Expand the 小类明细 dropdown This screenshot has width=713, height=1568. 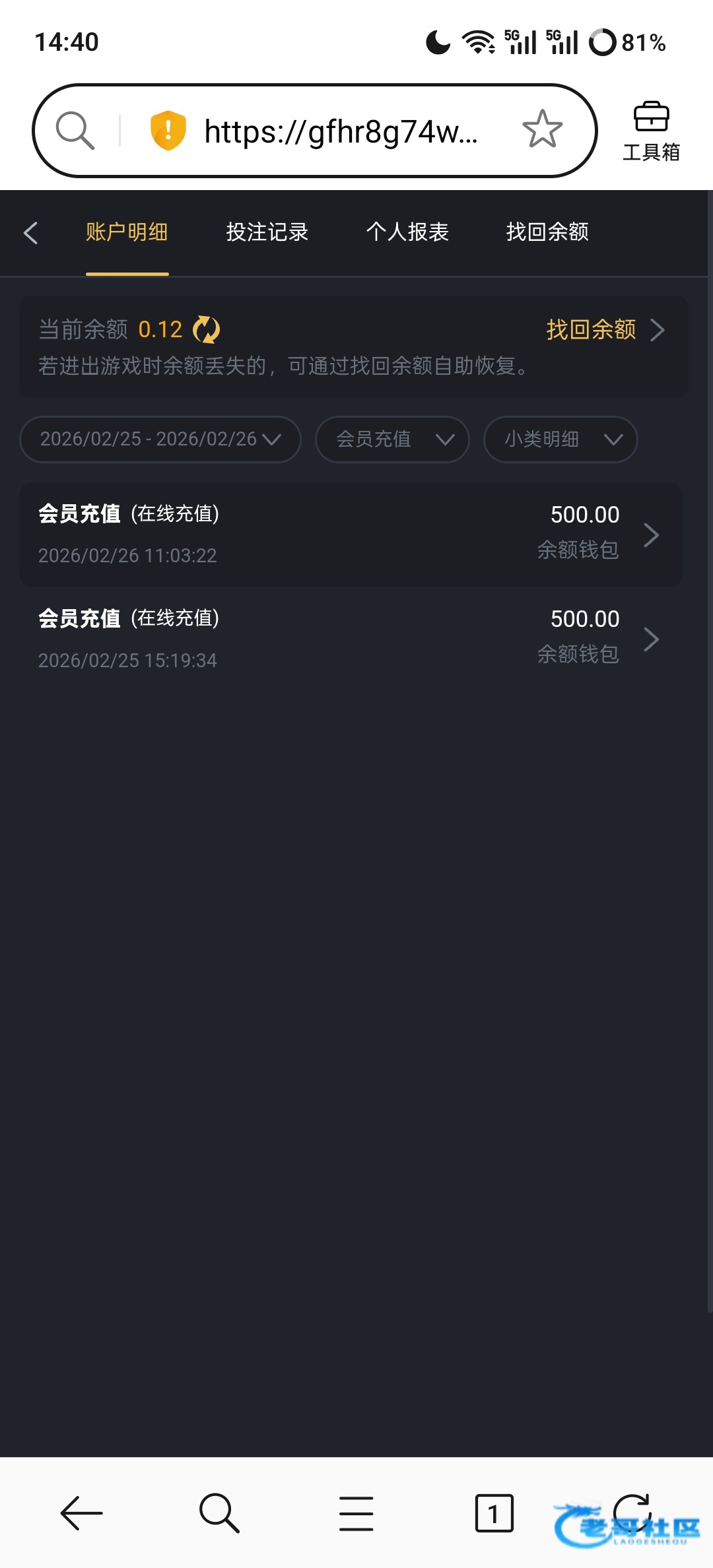tap(560, 440)
